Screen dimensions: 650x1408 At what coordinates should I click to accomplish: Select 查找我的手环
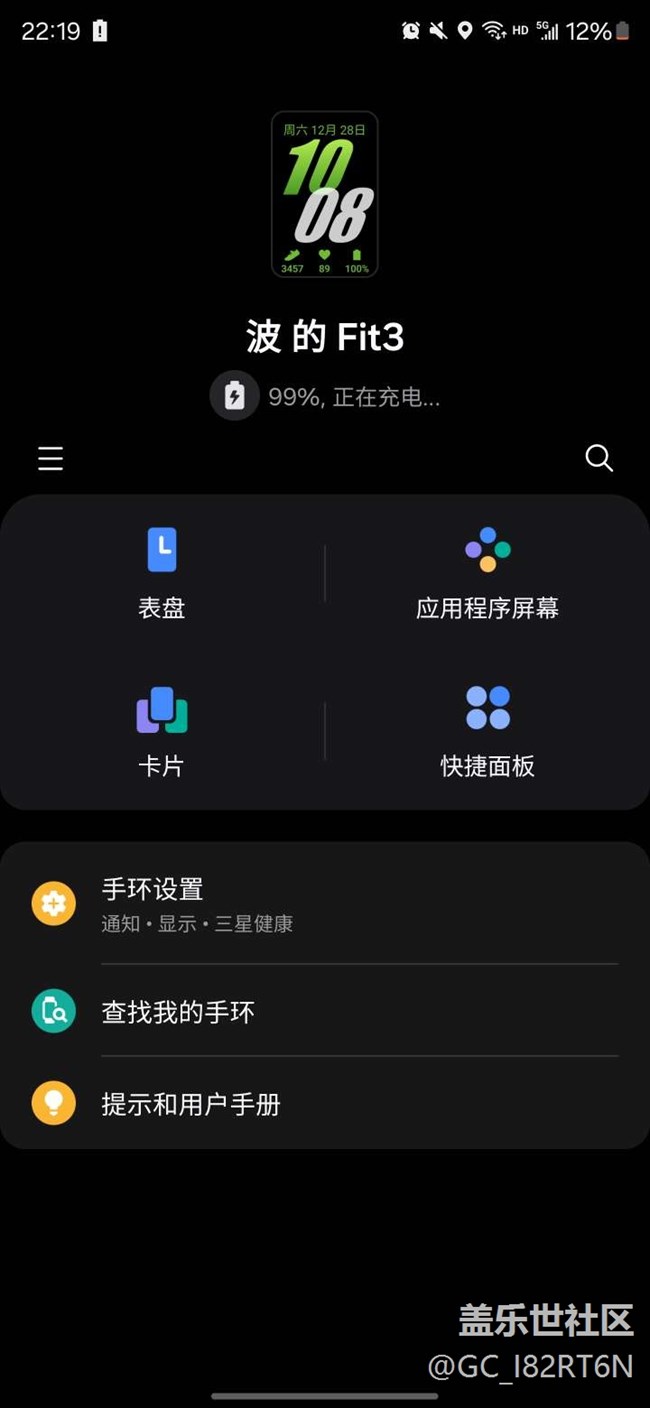coord(325,1012)
